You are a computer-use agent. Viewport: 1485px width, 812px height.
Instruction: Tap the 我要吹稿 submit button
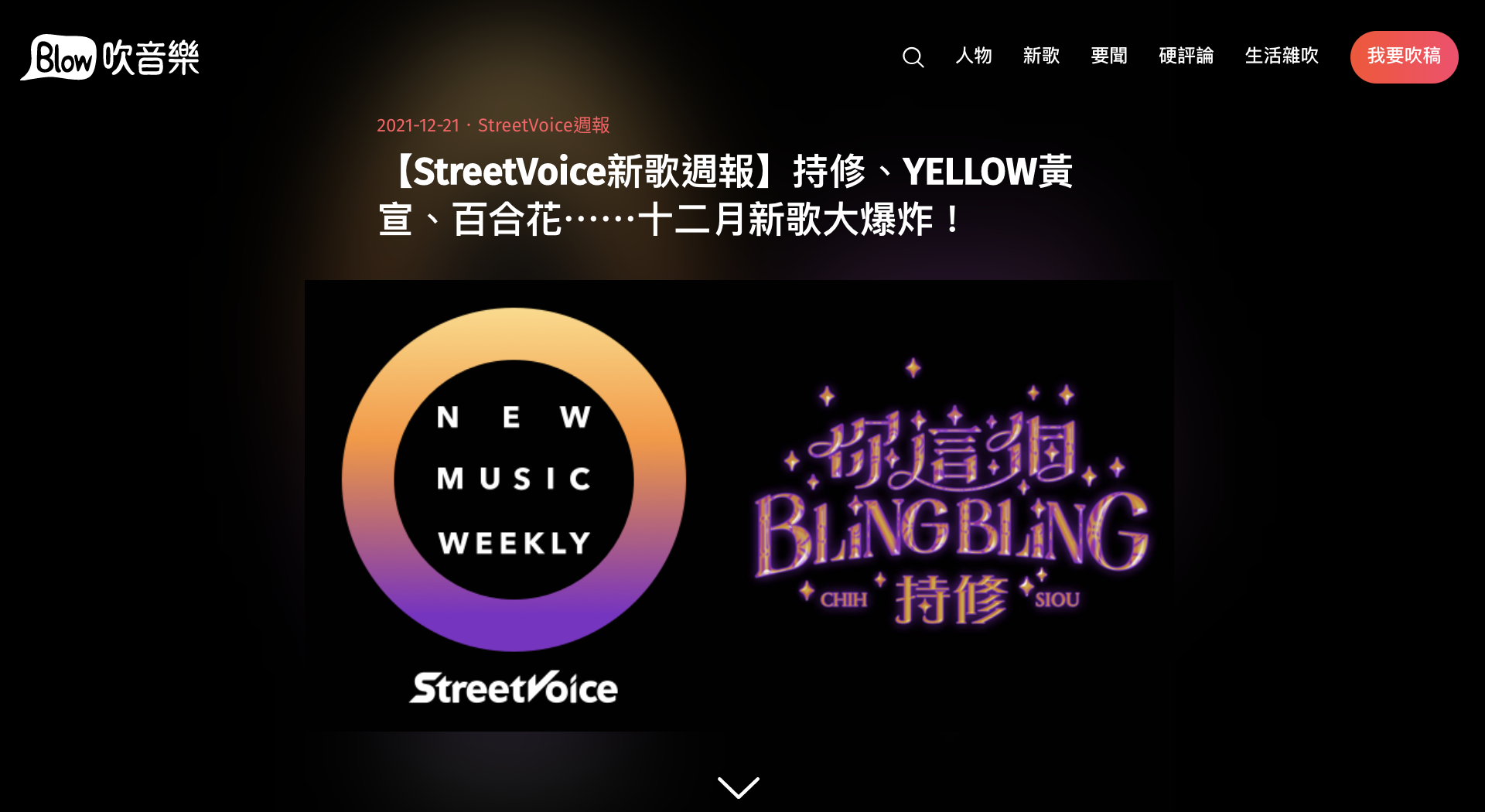coord(1403,56)
